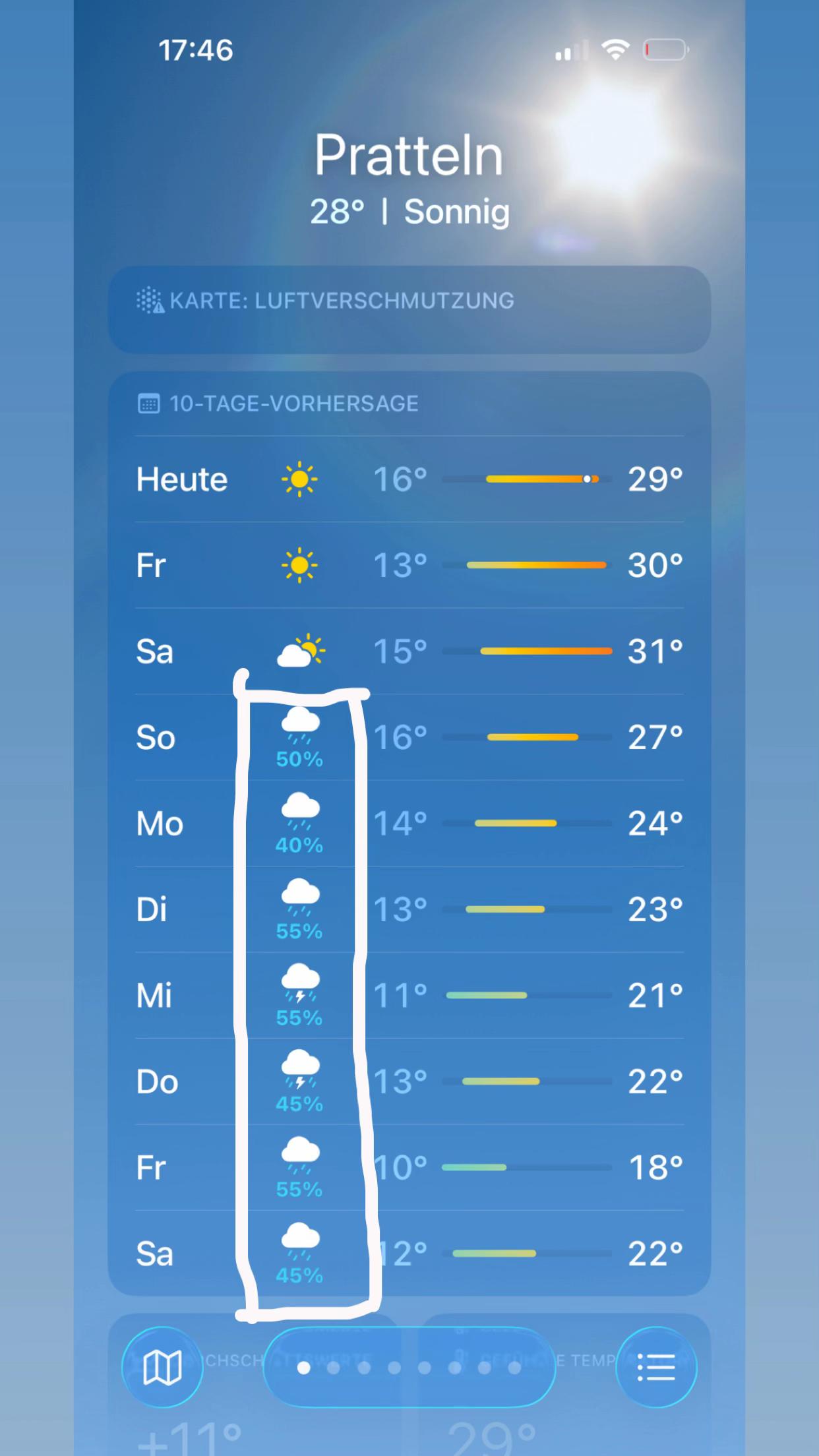Viewport: 819px width, 1456px height.
Task: Show Sunday (So) forecast details
Action: point(409,737)
